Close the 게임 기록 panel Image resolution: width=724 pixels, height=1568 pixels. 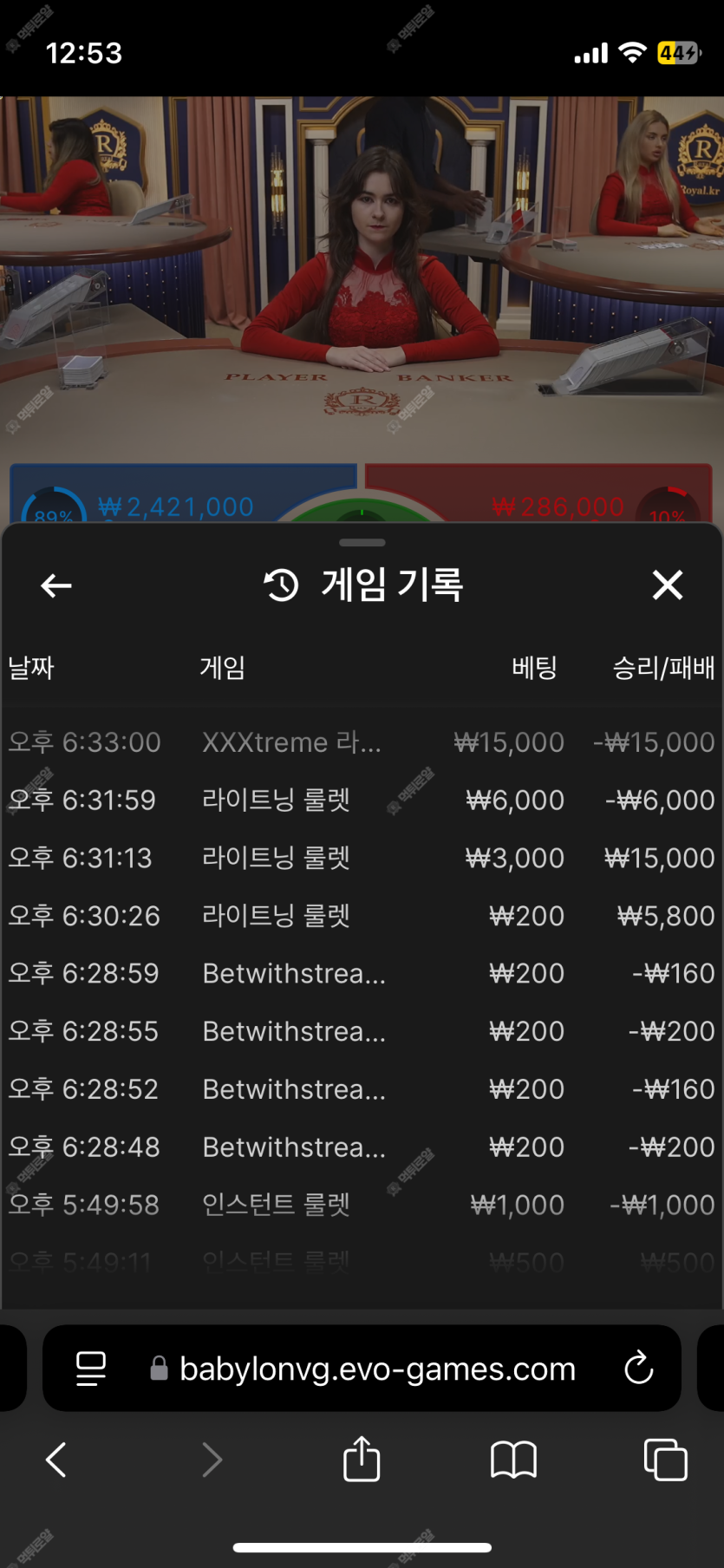(667, 585)
